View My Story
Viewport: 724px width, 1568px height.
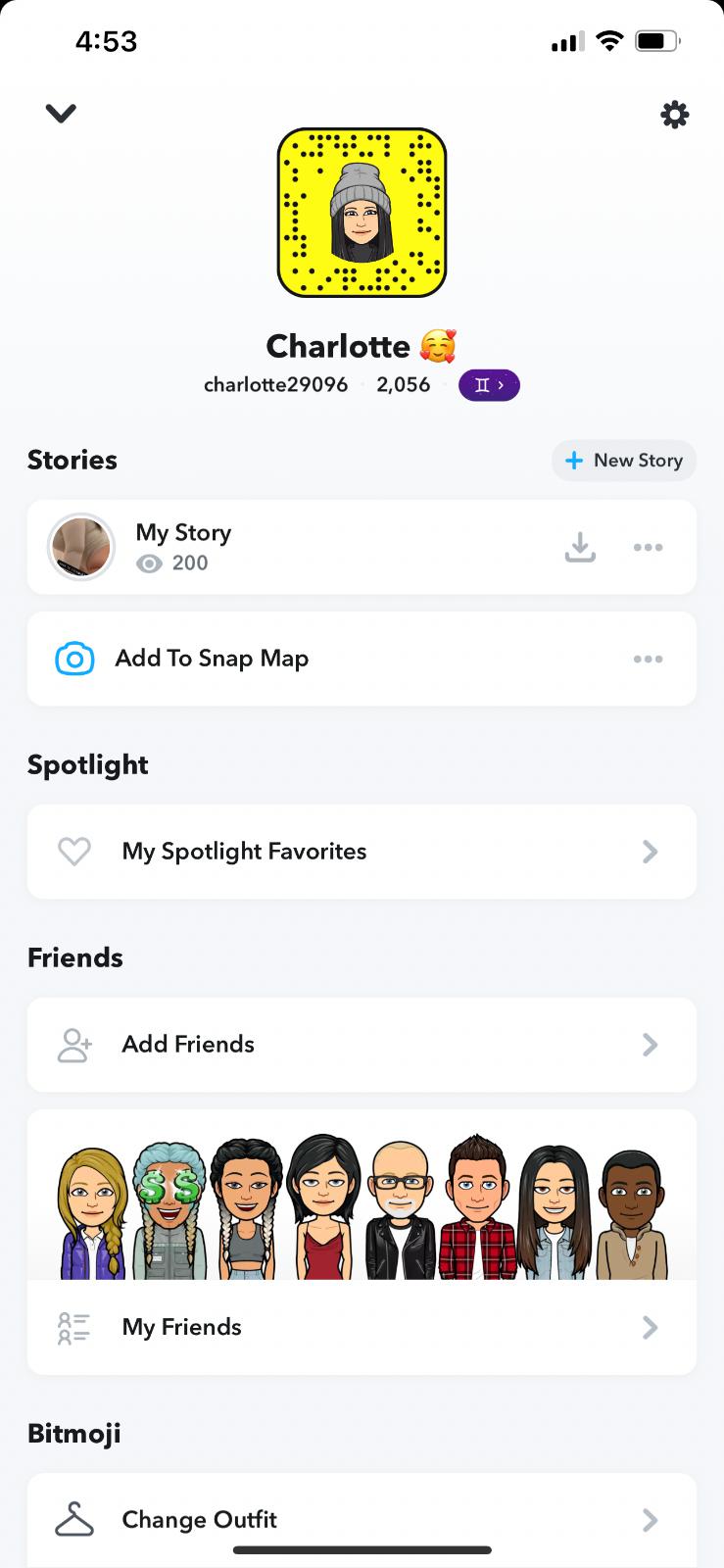point(182,547)
